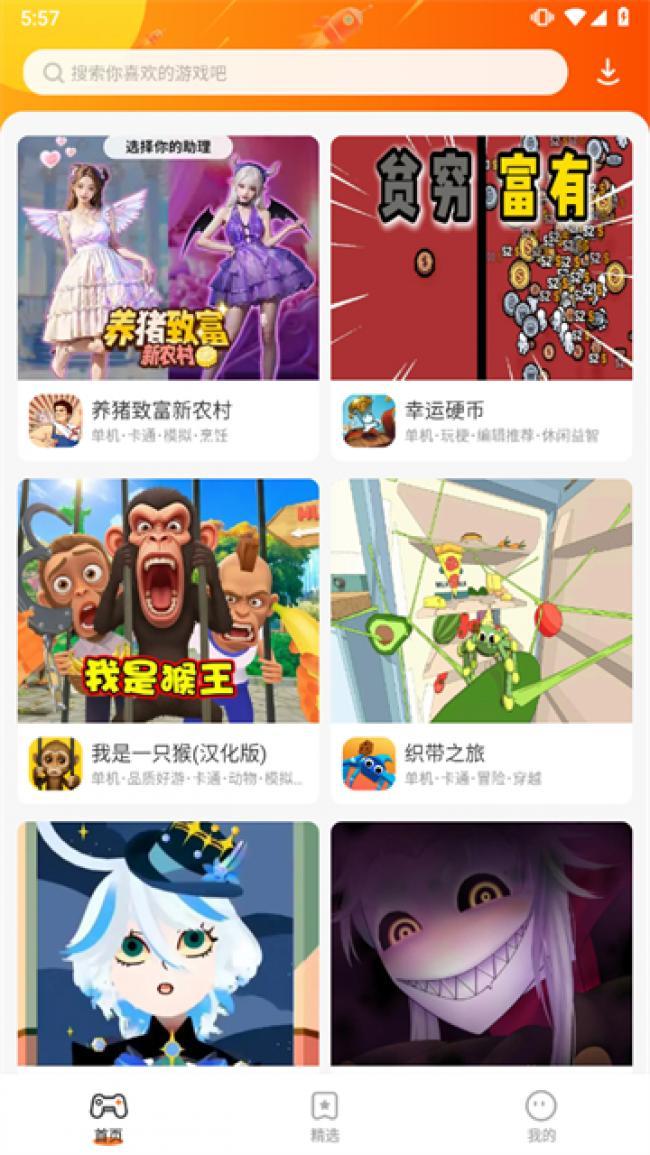Open the downloads icon
The image size is (650, 1155).
(607, 72)
